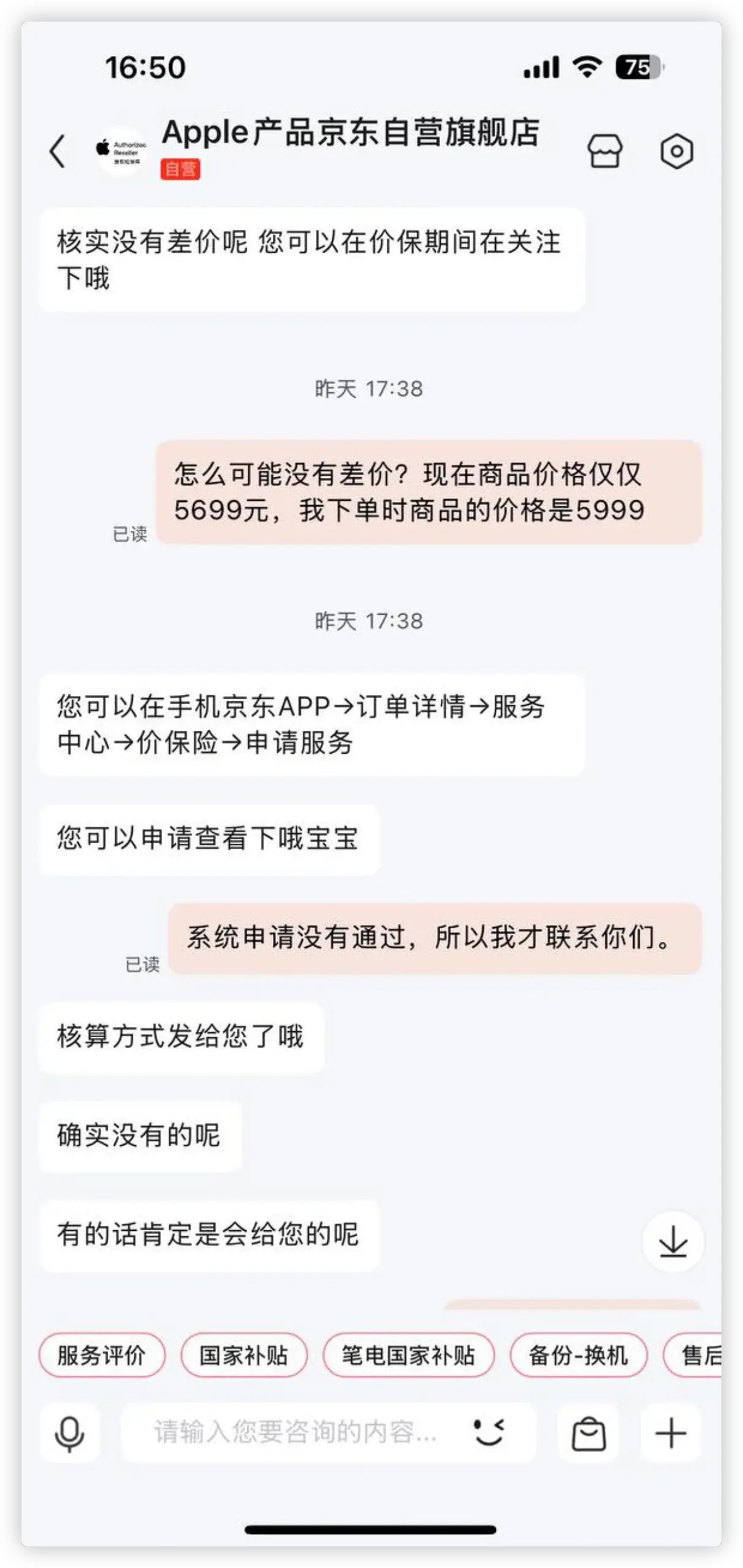Jump to the latest messages arrow

click(x=673, y=1242)
